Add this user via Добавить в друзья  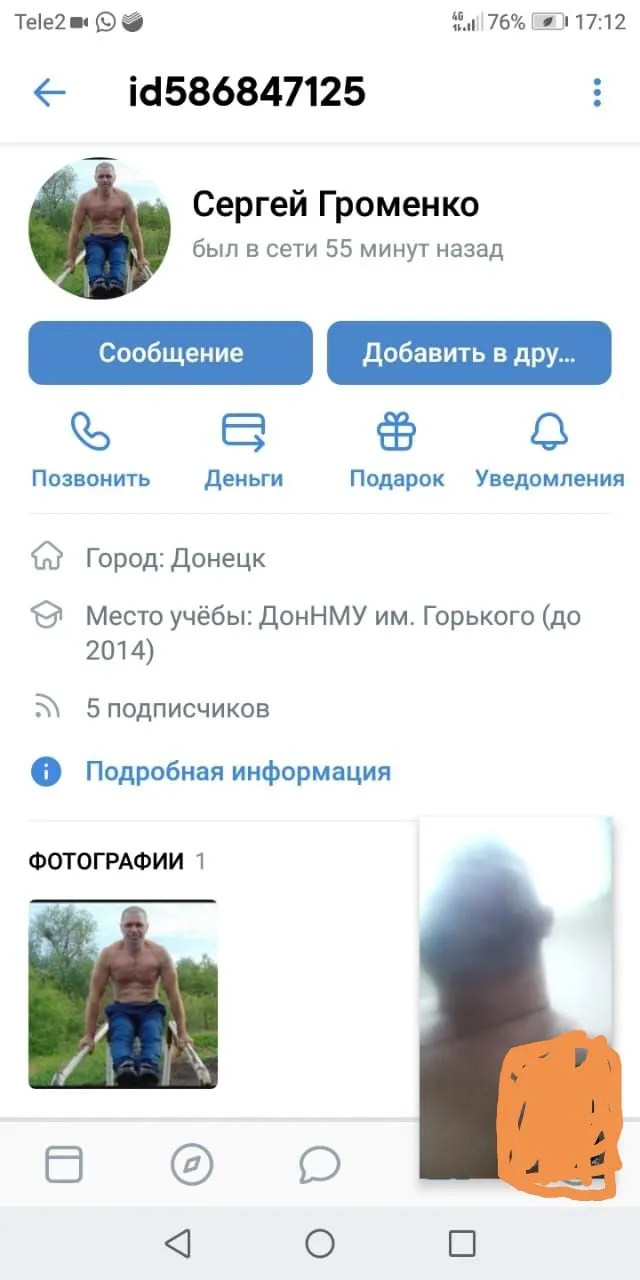(469, 352)
